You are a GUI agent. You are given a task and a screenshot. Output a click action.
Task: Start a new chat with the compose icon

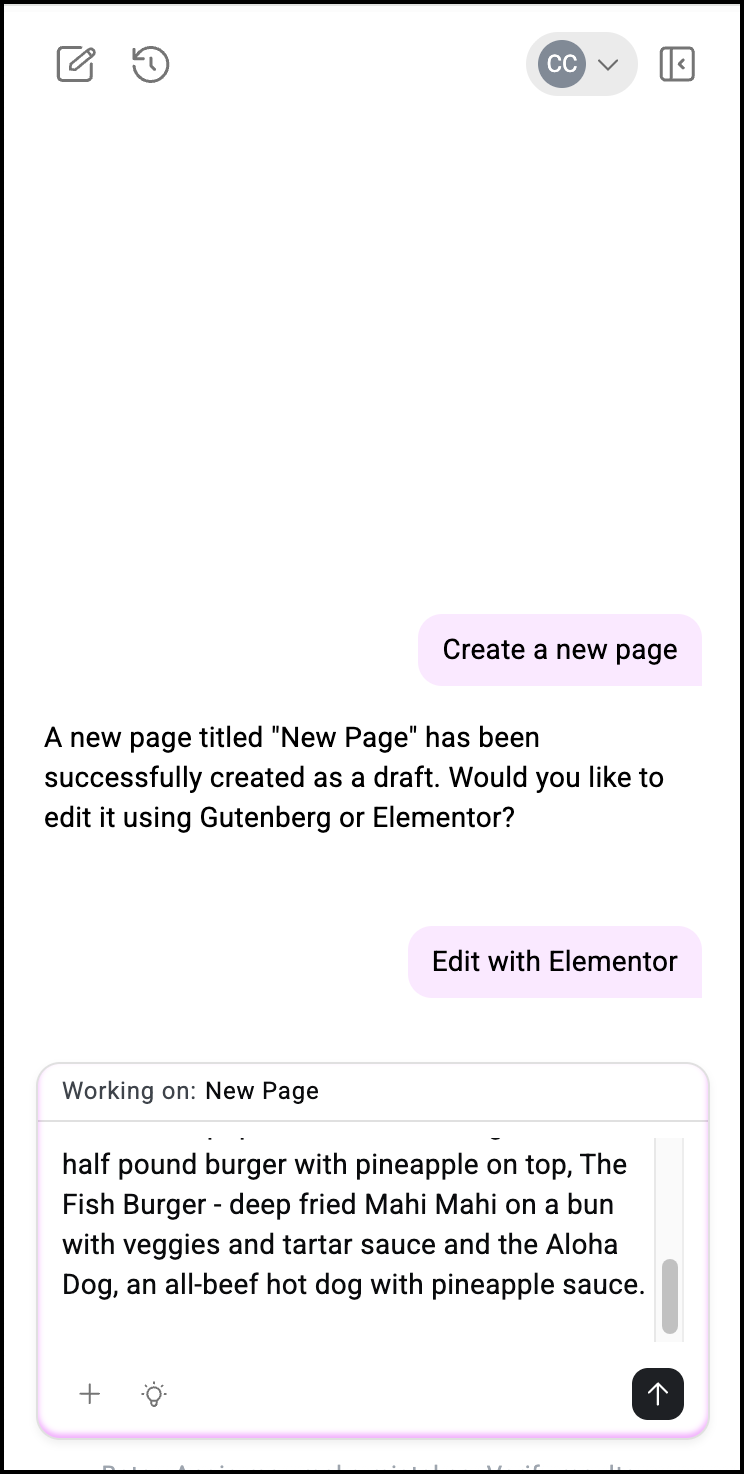pos(75,64)
